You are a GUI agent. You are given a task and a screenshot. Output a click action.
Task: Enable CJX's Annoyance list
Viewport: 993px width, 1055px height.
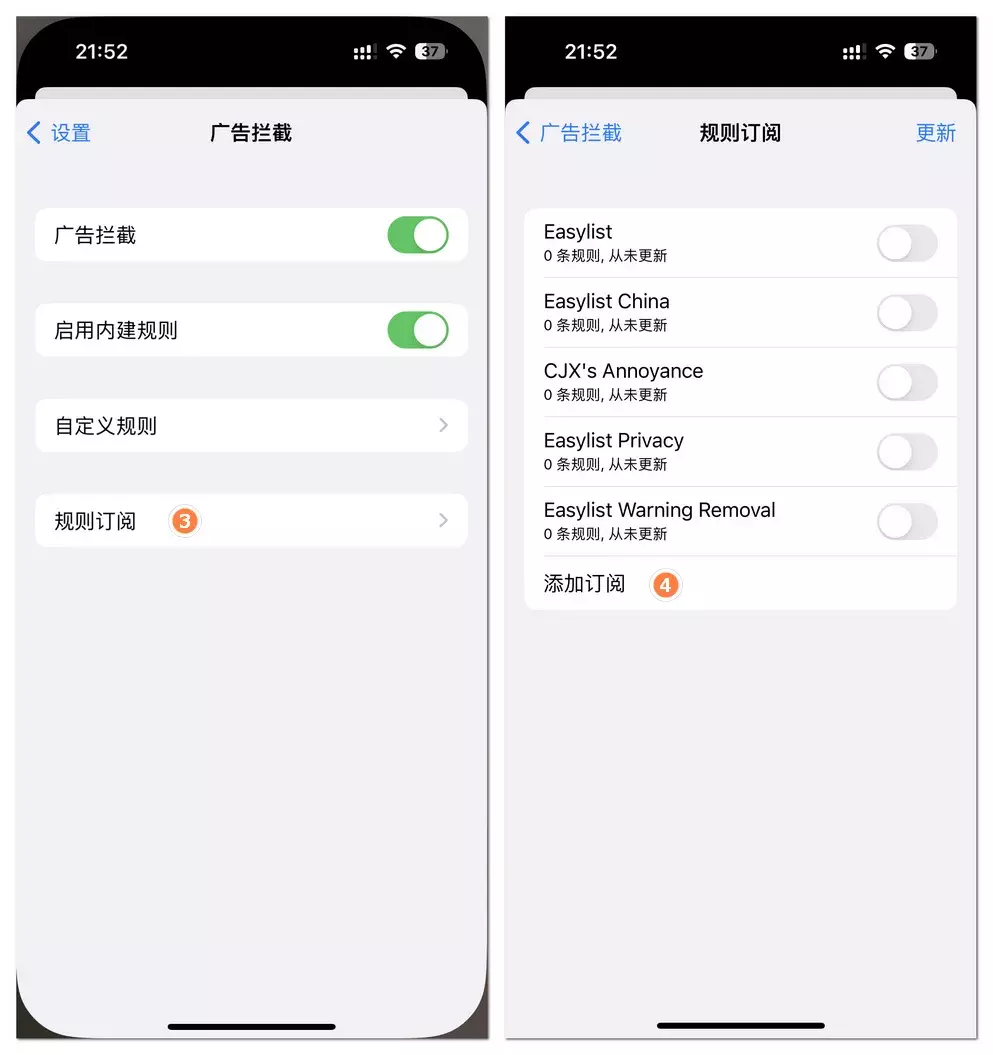[x=906, y=383]
